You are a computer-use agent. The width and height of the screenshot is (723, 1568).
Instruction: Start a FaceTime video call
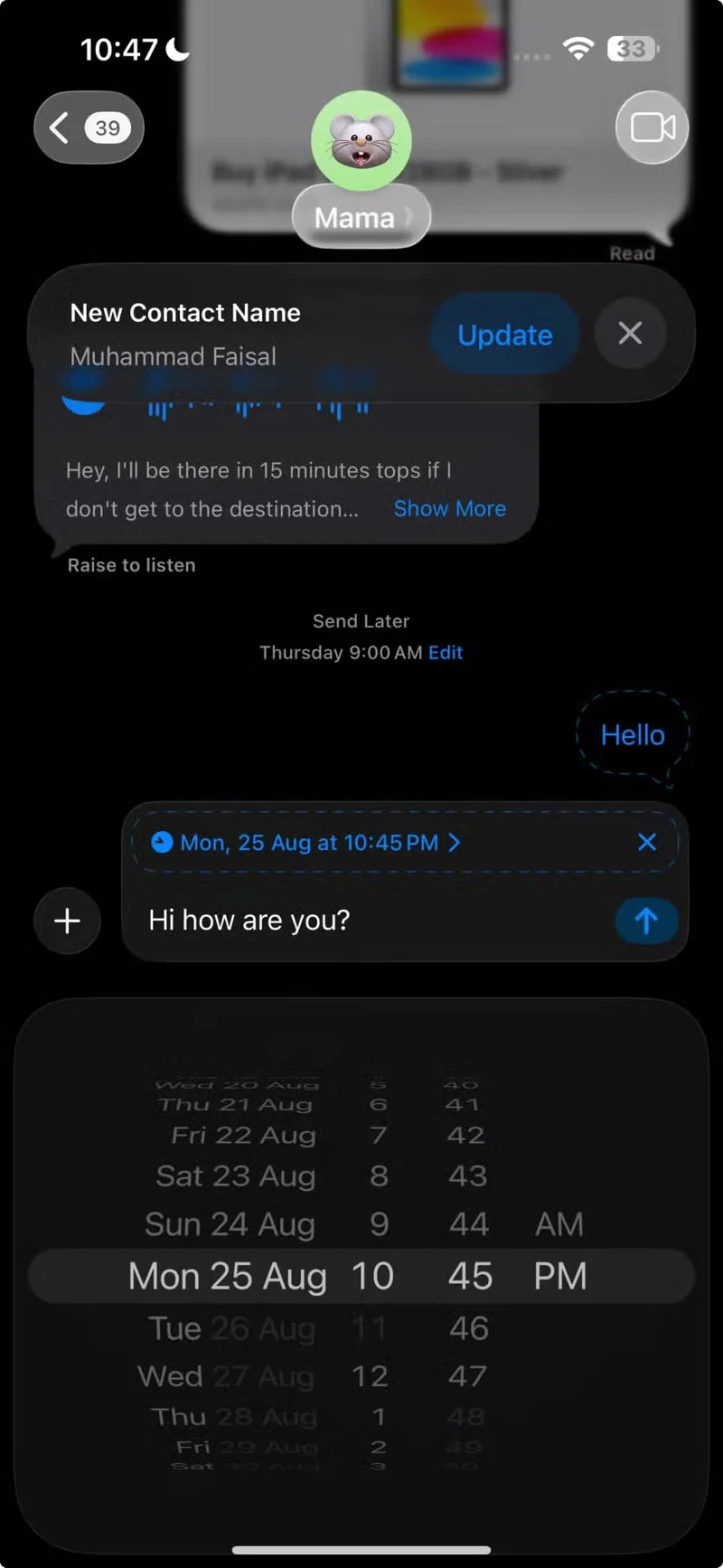pyautogui.click(x=653, y=128)
